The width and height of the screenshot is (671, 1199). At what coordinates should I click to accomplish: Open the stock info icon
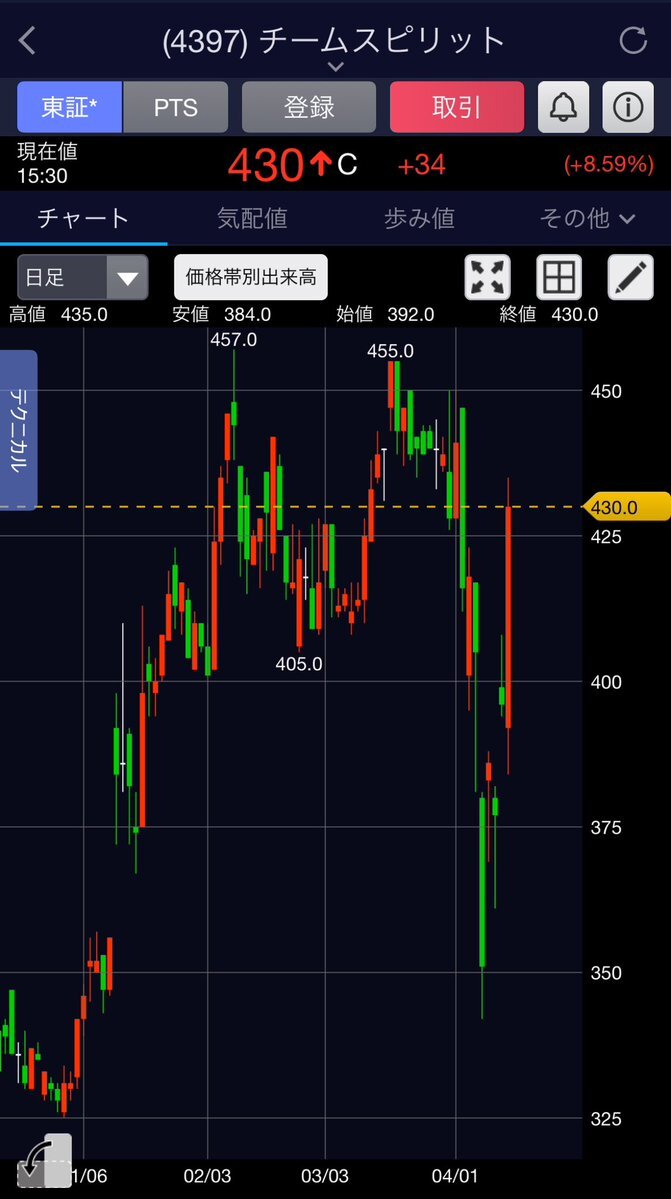628,107
